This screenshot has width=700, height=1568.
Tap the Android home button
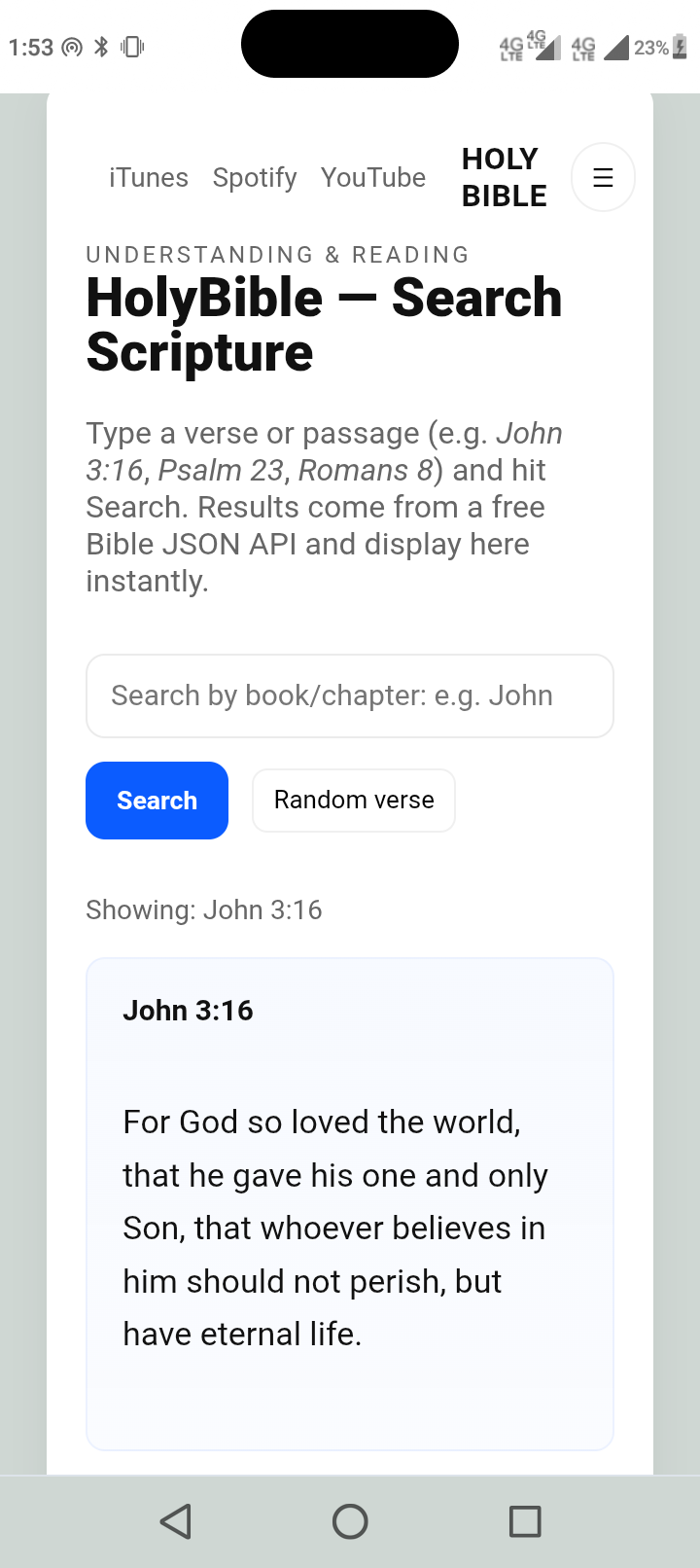pos(350,1519)
